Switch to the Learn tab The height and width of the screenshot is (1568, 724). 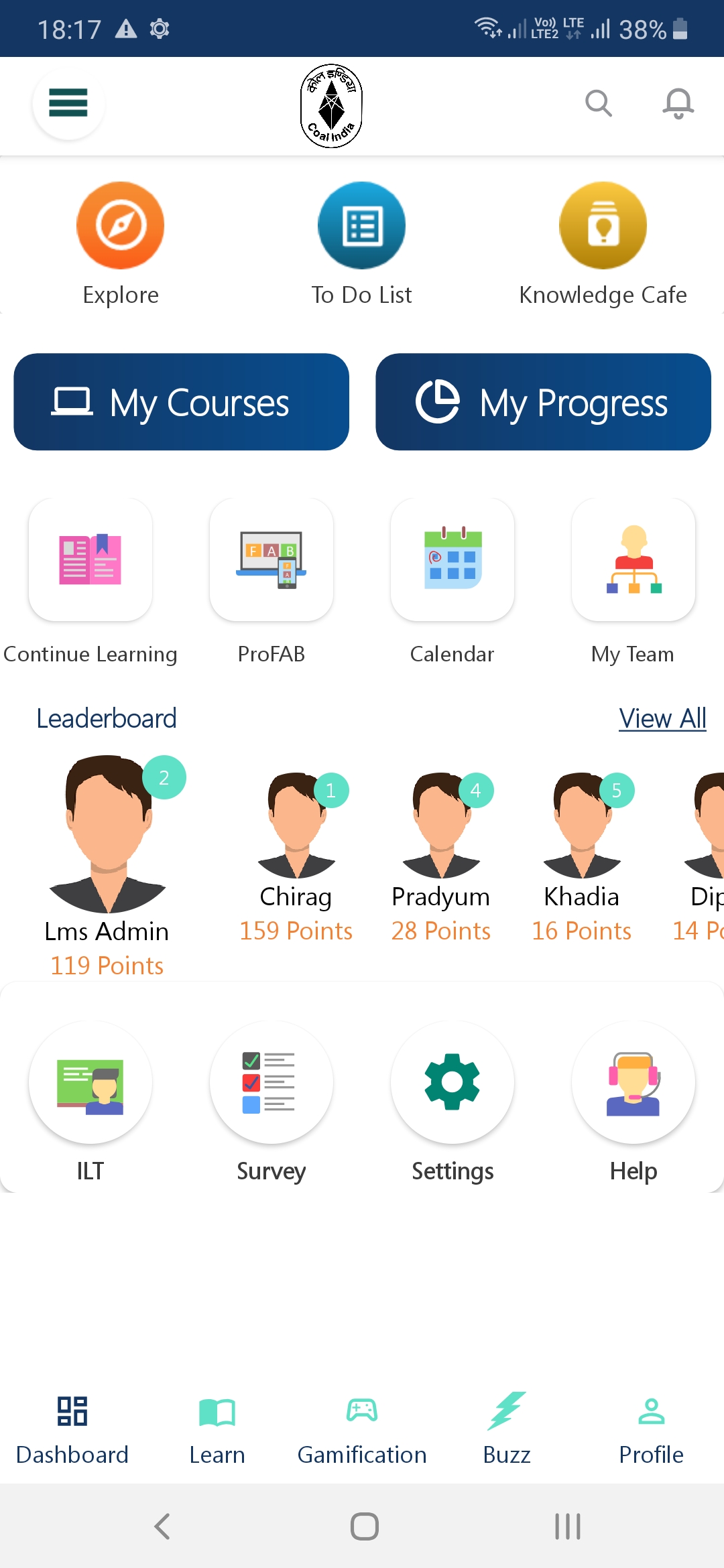coord(217,1427)
